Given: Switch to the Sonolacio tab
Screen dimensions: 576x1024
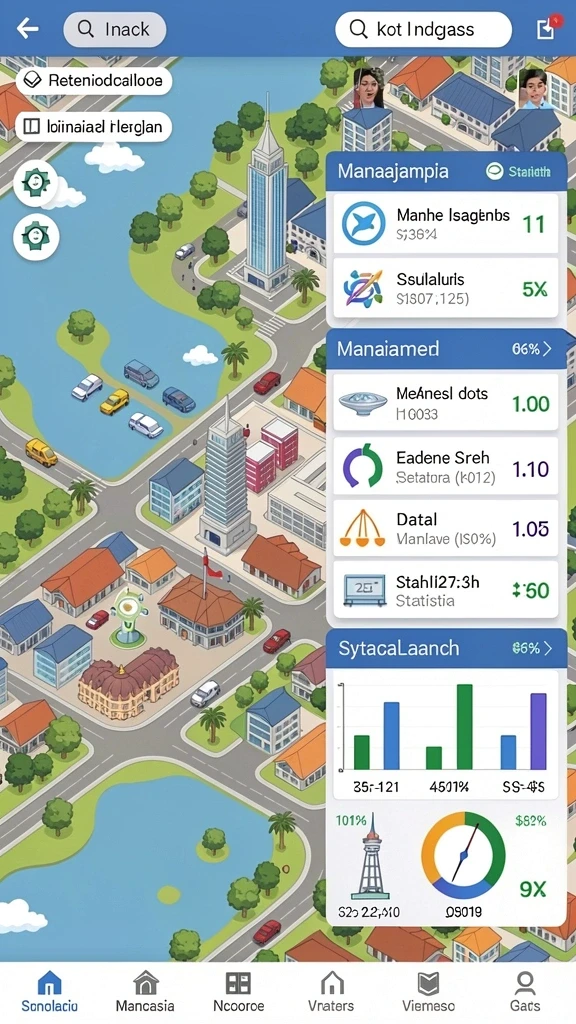Looking at the screenshot, I should point(50,991).
